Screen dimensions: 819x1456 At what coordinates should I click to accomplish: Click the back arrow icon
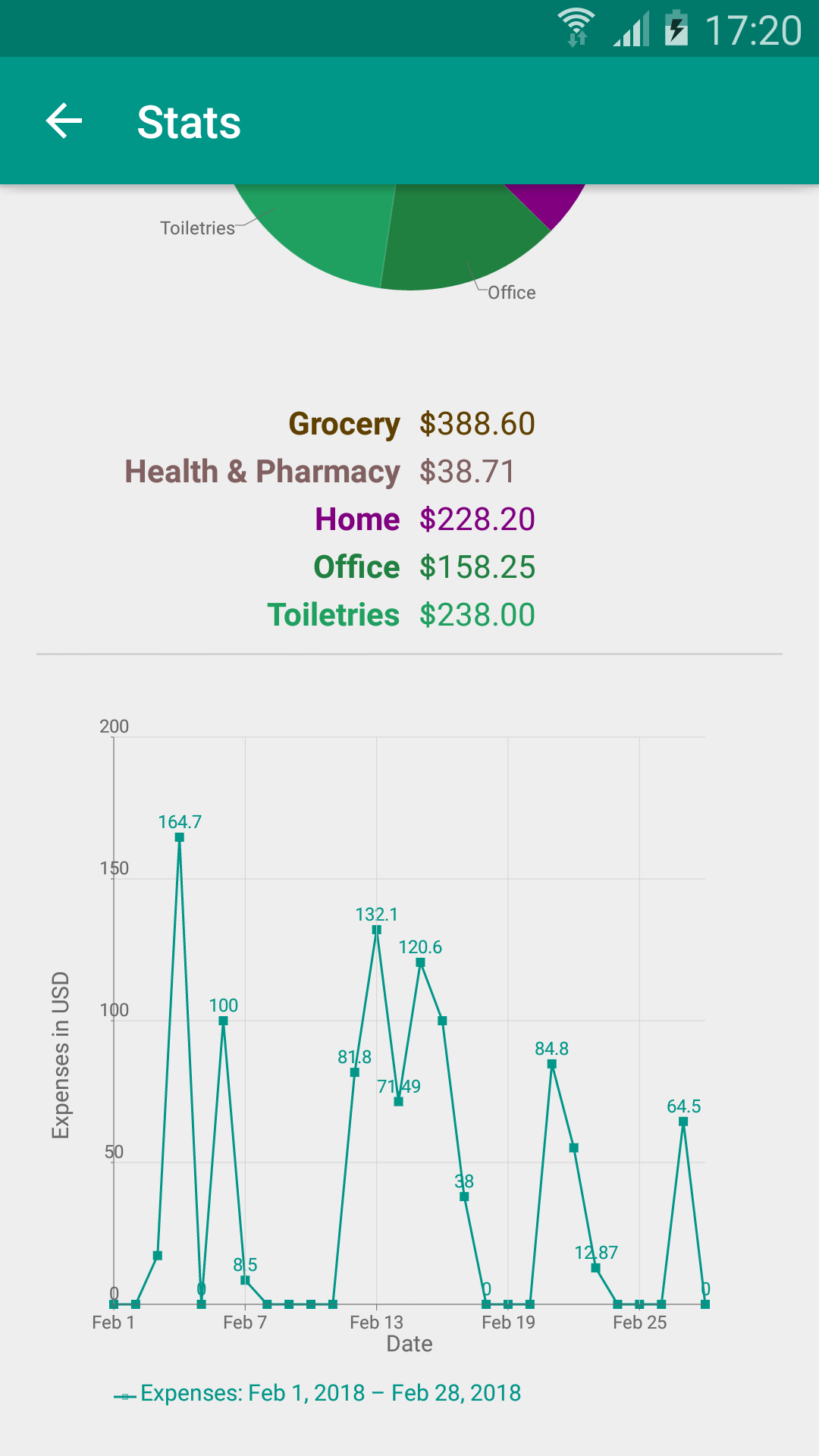coord(63,121)
